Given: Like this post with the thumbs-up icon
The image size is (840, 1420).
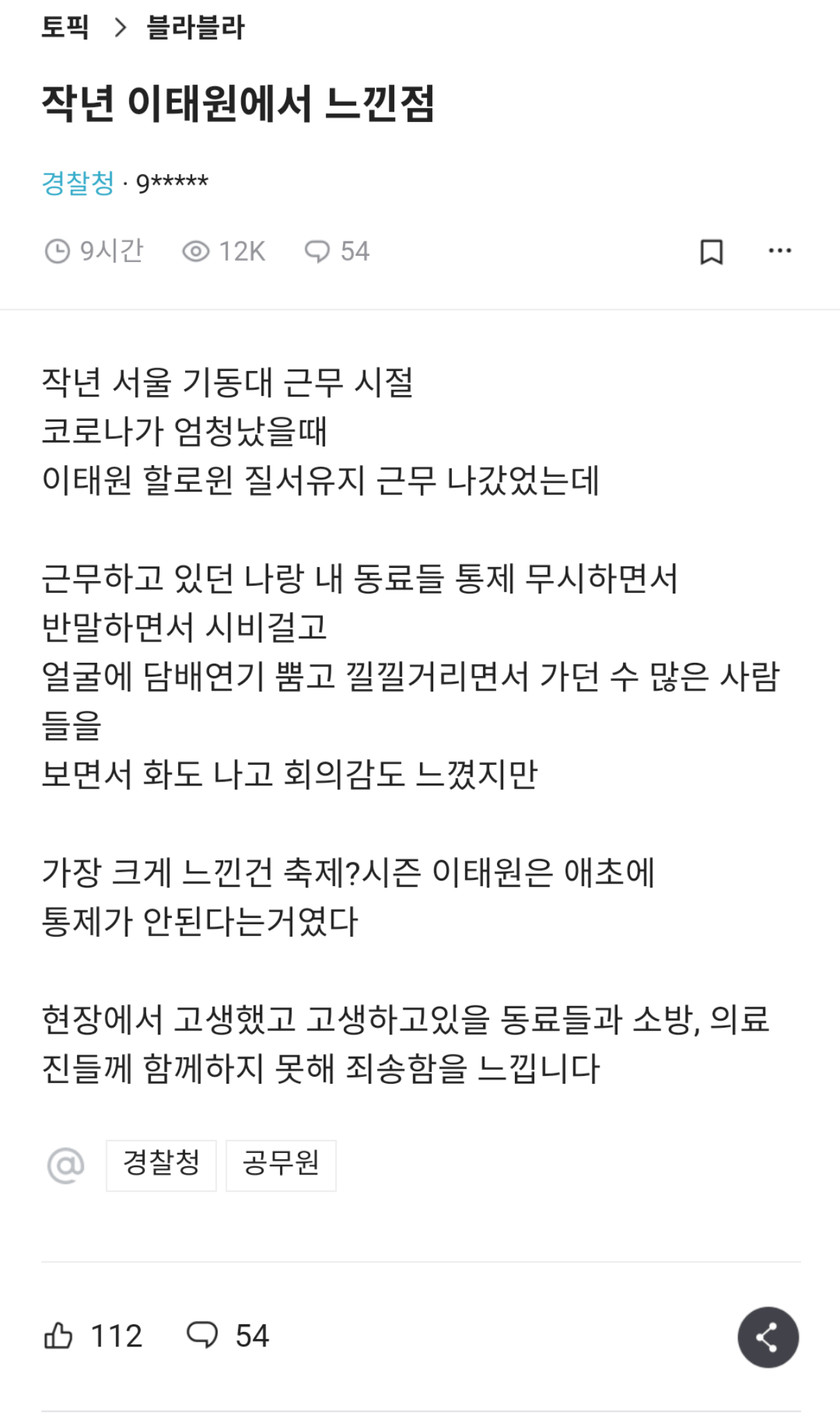Looking at the screenshot, I should click(59, 1335).
